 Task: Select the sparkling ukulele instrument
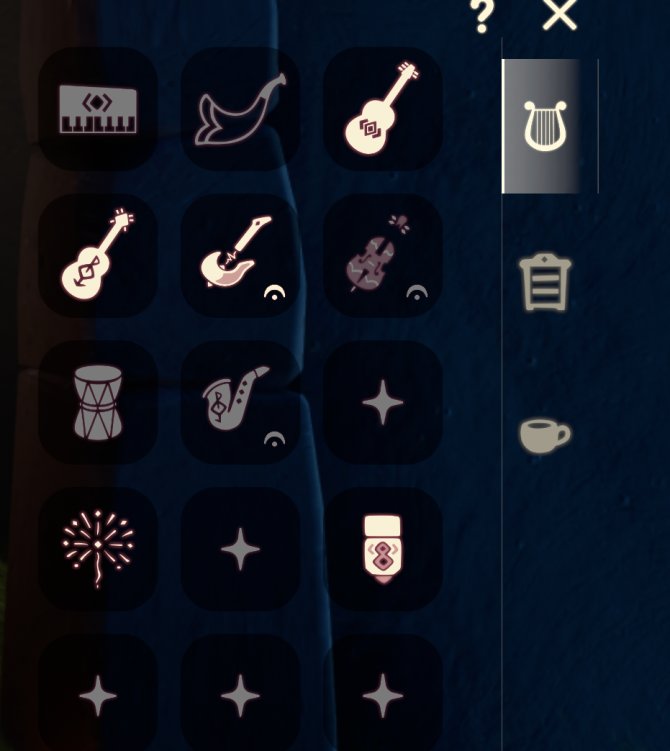tap(98, 255)
